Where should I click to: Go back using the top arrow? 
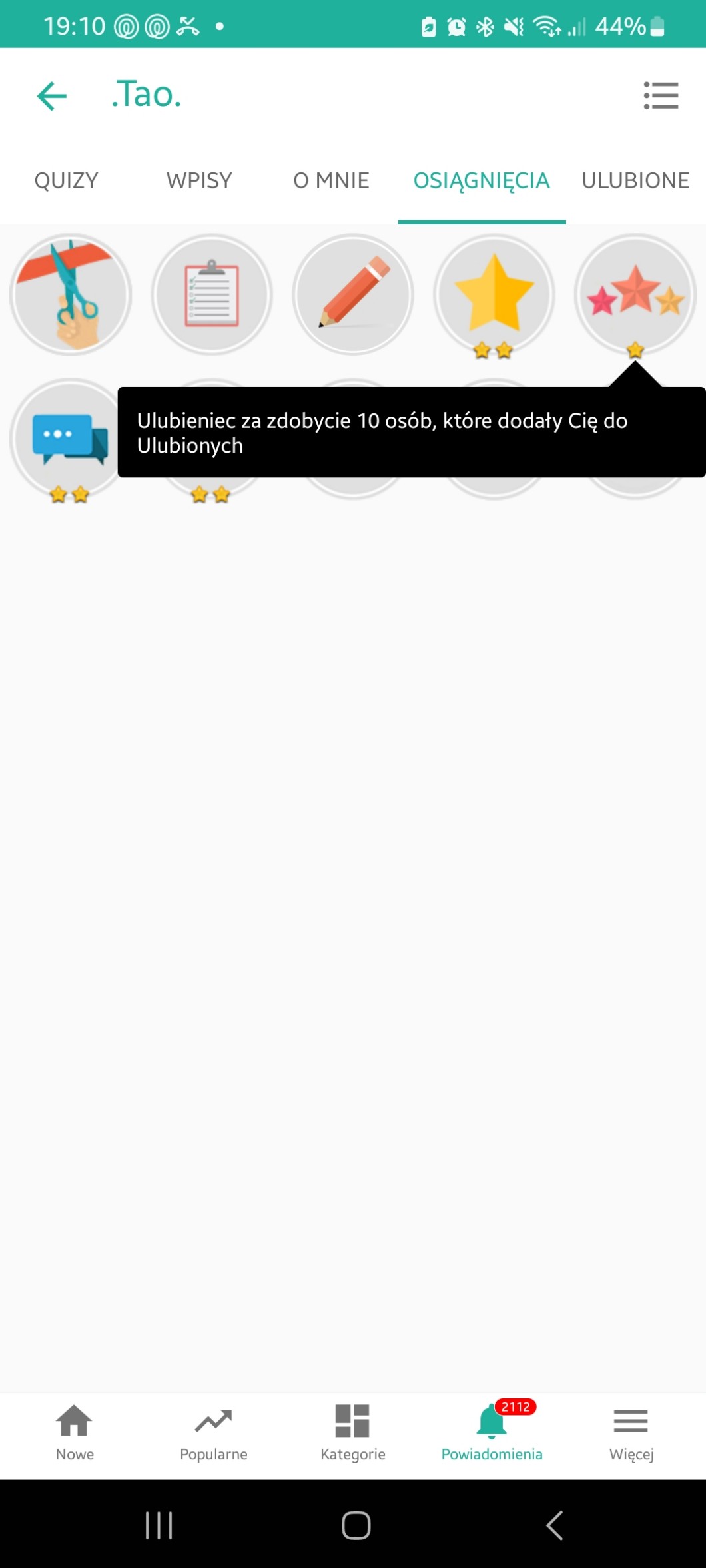coord(52,96)
